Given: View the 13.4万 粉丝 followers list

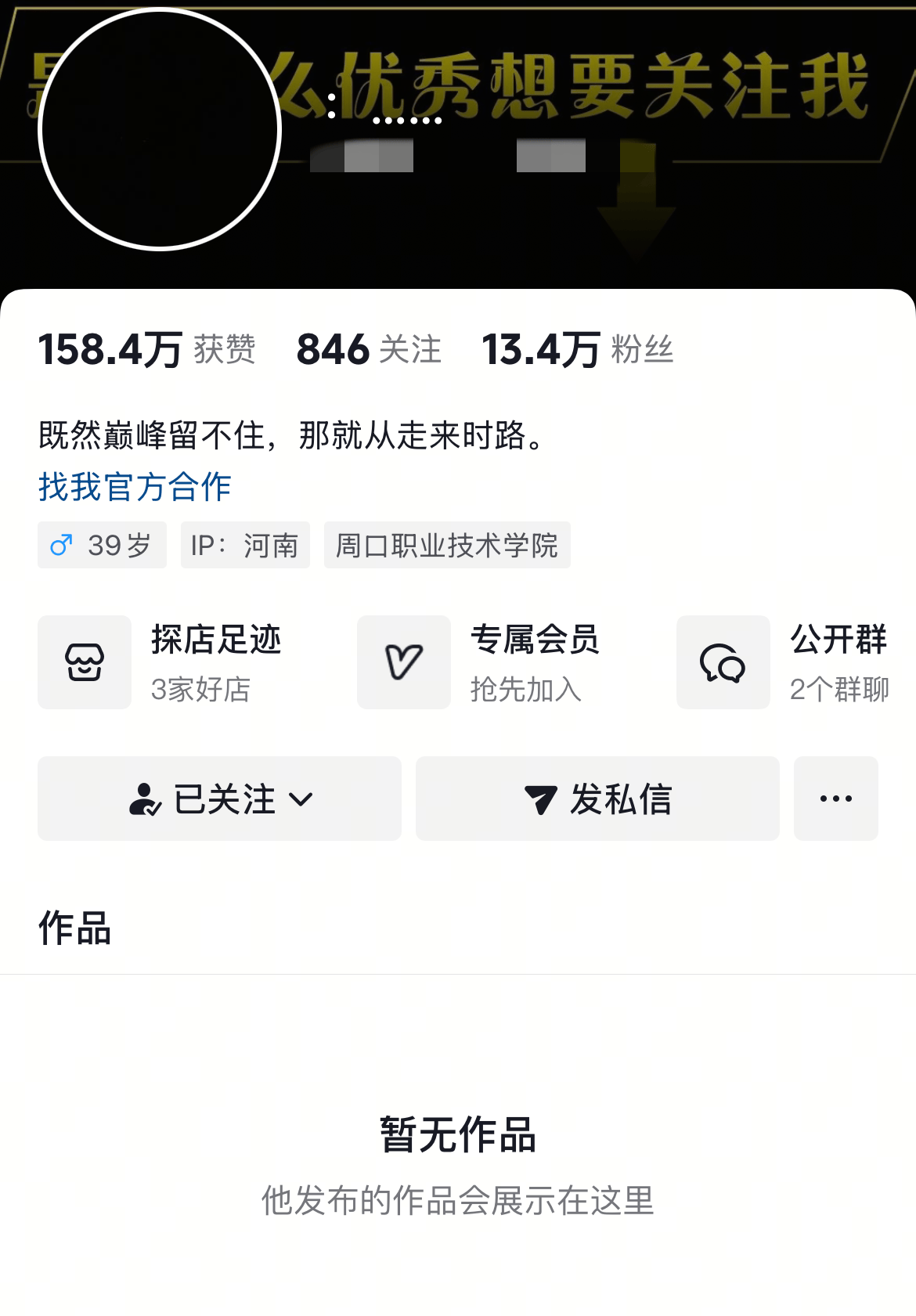Looking at the screenshot, I should [x=578, y=349].
